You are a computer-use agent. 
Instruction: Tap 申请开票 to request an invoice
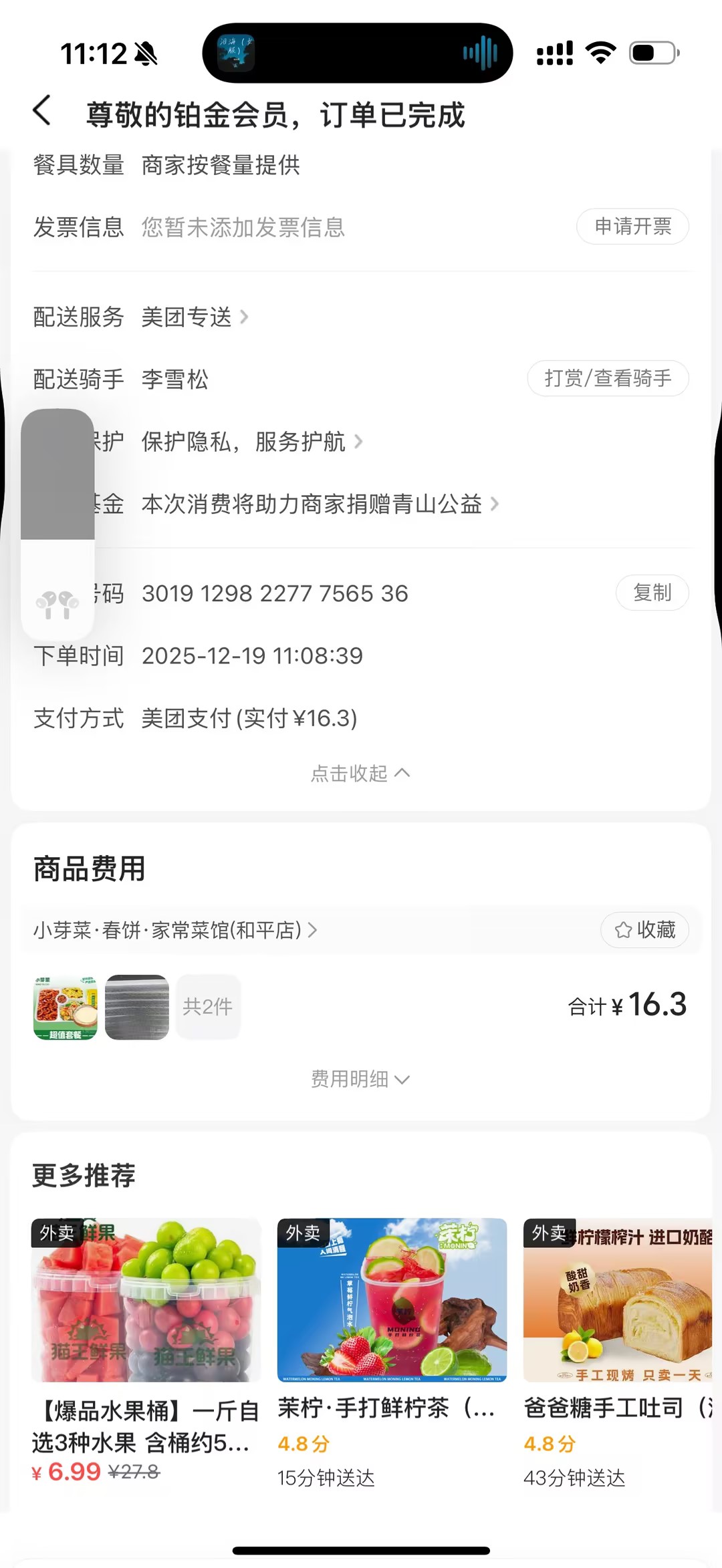point(632,226)
